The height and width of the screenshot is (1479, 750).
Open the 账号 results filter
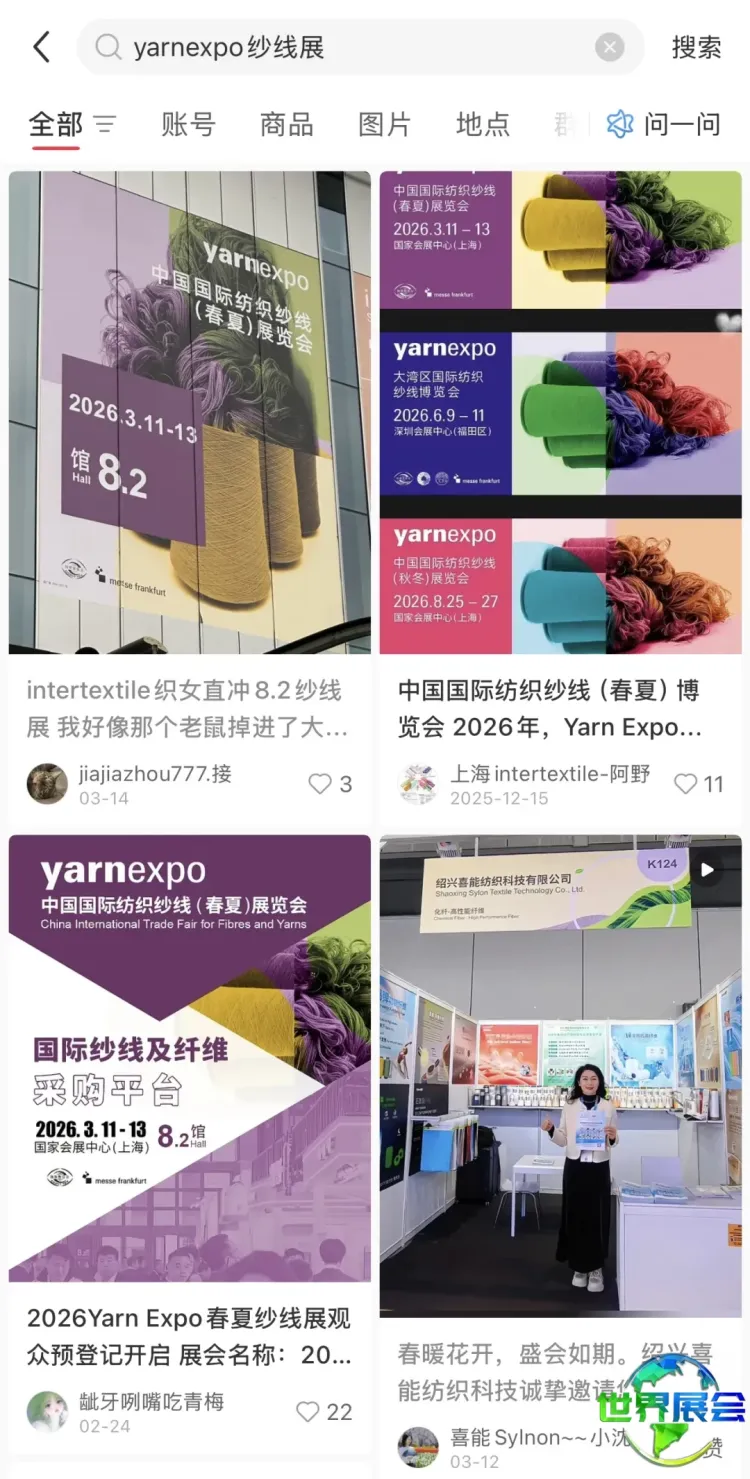click(x=187, y=124)
